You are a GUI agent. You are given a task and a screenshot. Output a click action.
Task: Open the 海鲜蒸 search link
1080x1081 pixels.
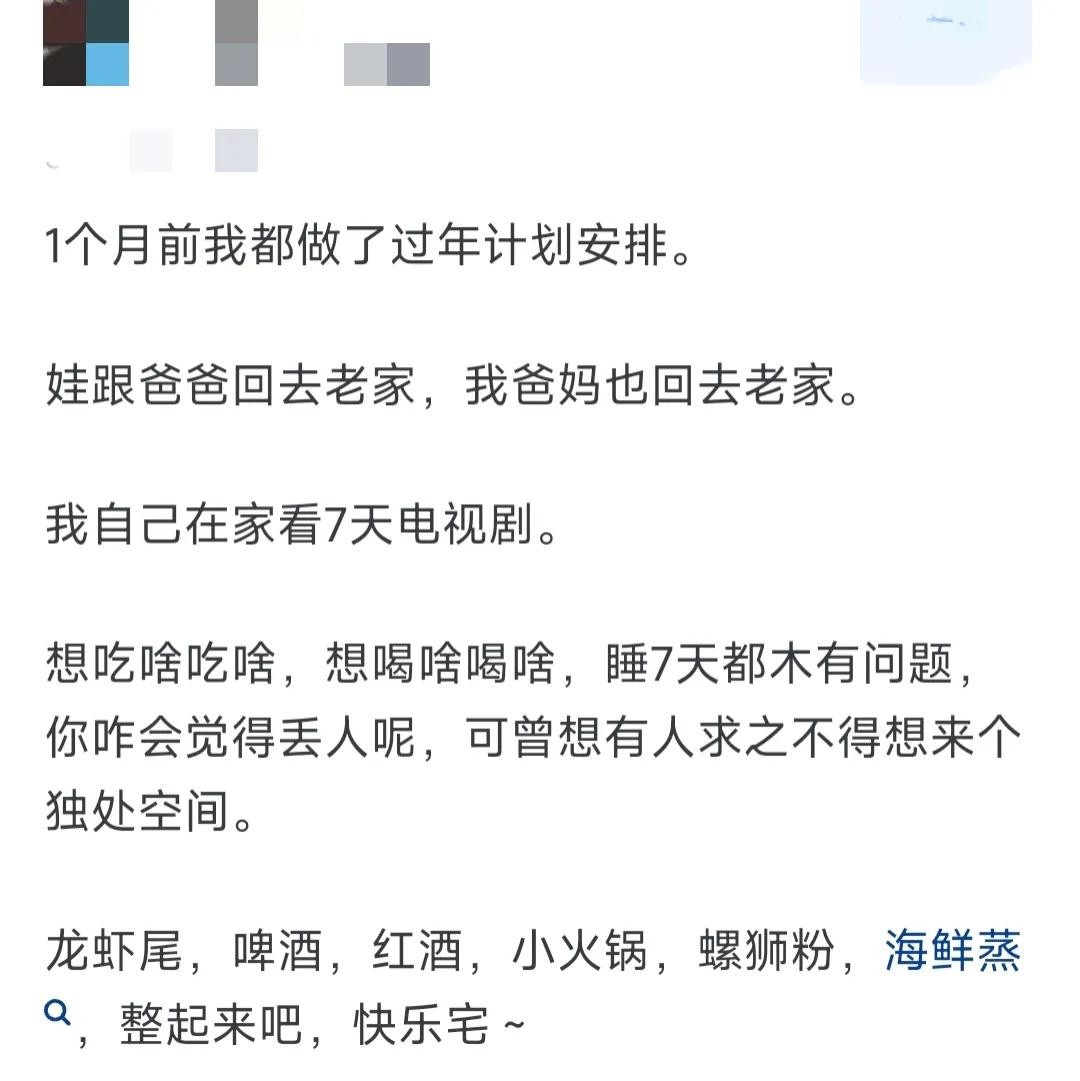click(951, 950)
